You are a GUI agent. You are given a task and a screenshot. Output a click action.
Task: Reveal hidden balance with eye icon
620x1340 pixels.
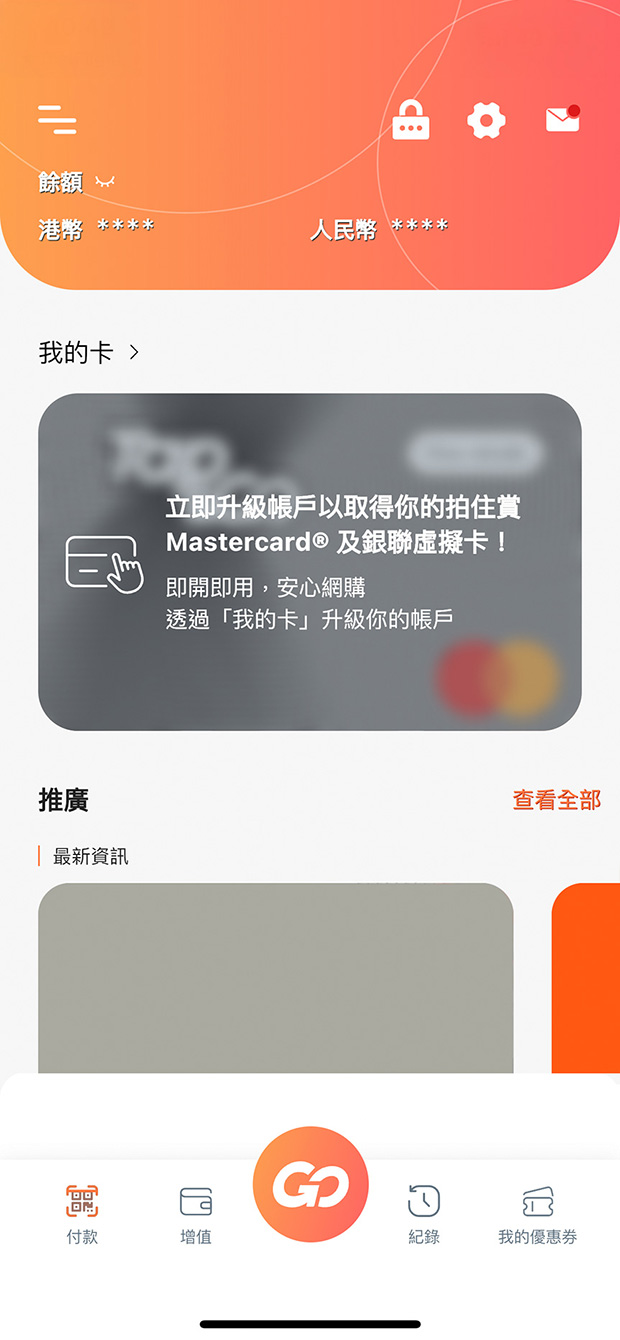(x=105, y=181)
